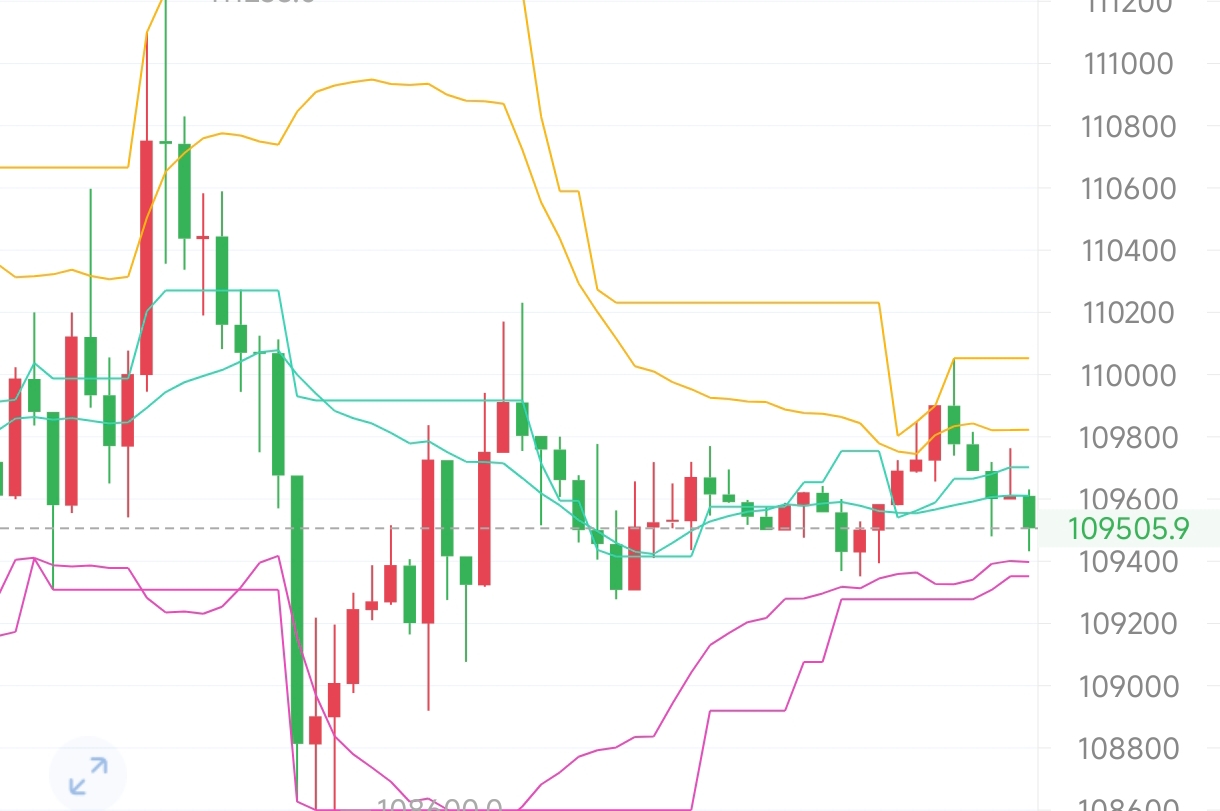This screenshot has height=811, width=1220.
Task: Expand the chart to fullscreen
Action: tap(88, 775)
